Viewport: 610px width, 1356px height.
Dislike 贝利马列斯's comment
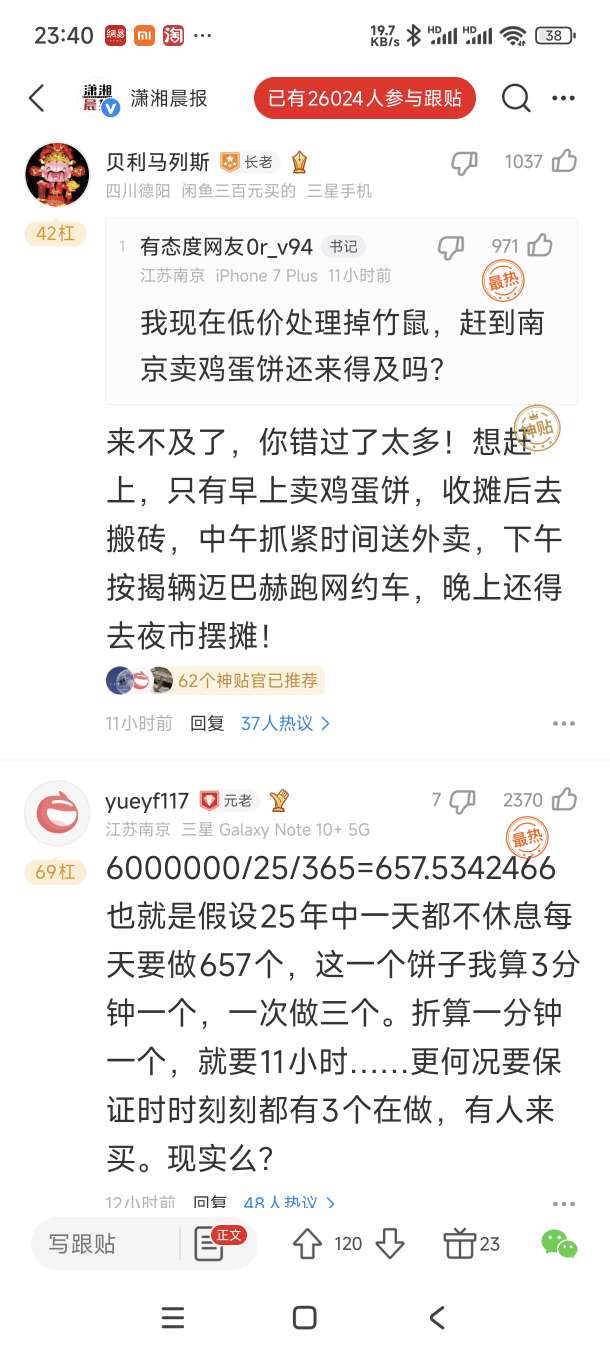464,161
